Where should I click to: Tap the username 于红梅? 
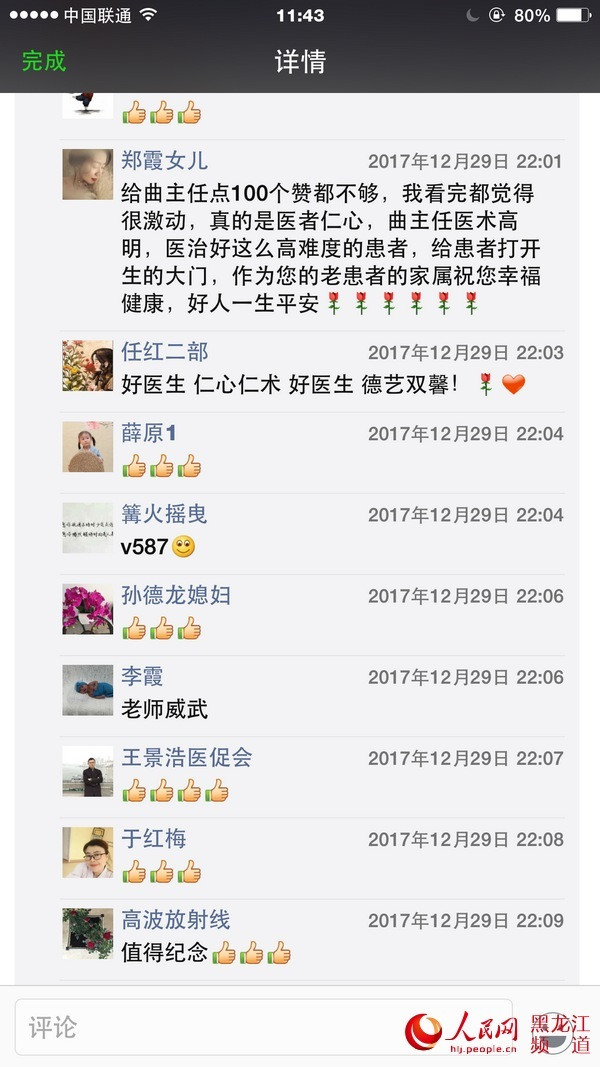coord(154,838)
